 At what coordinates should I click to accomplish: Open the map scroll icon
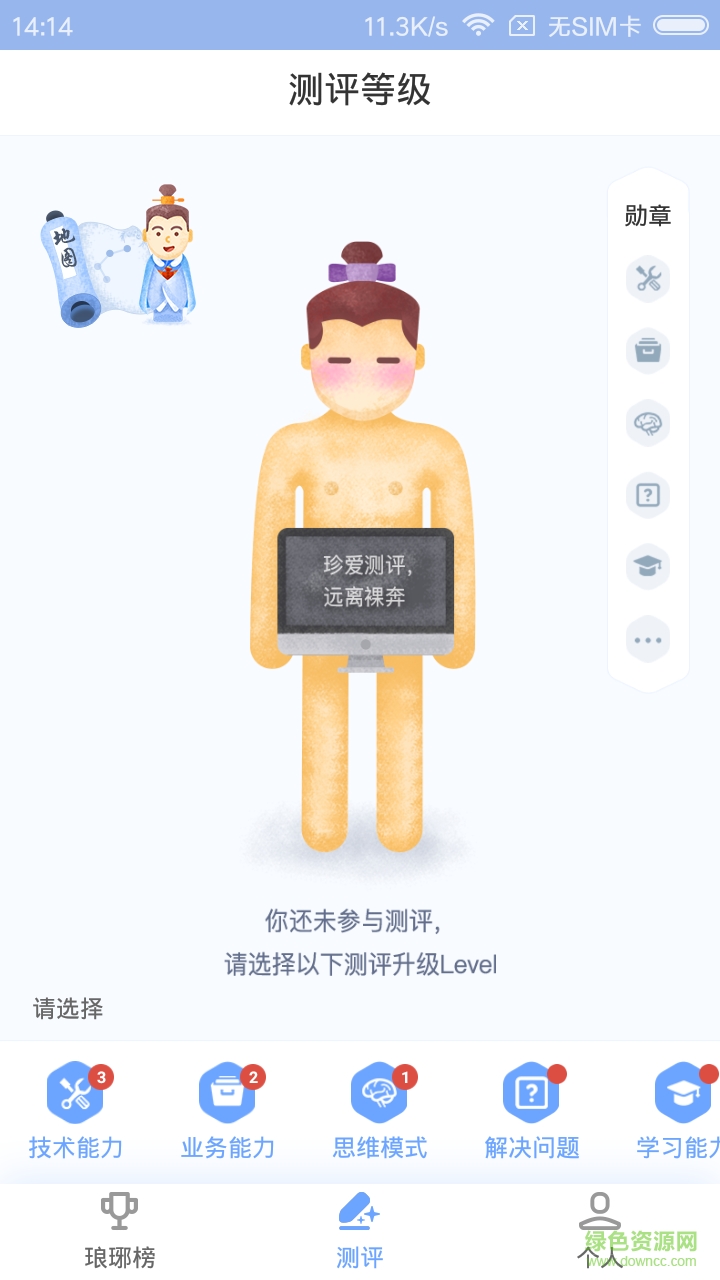pyautogui.click(x=118, y=256)
